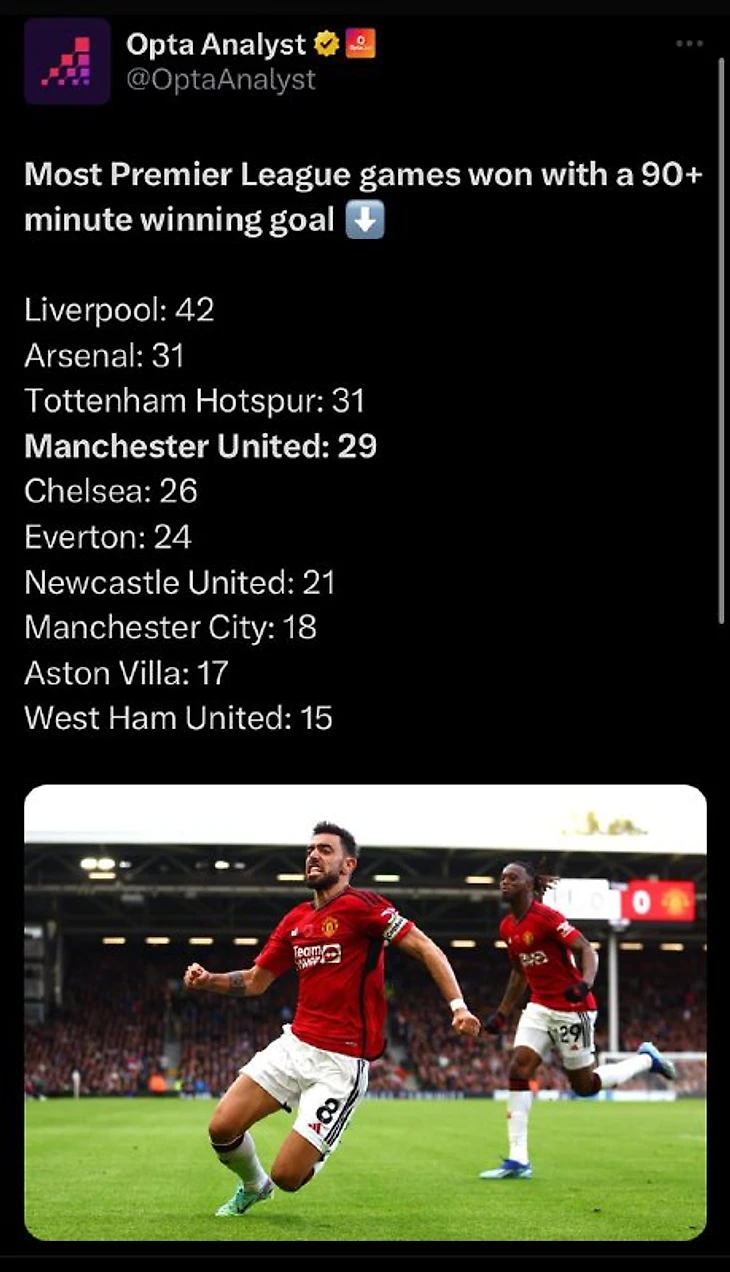Open the tweet's three-dot overflow menu
This screenshot has width=730, height=1272.
tap(689, 44)
